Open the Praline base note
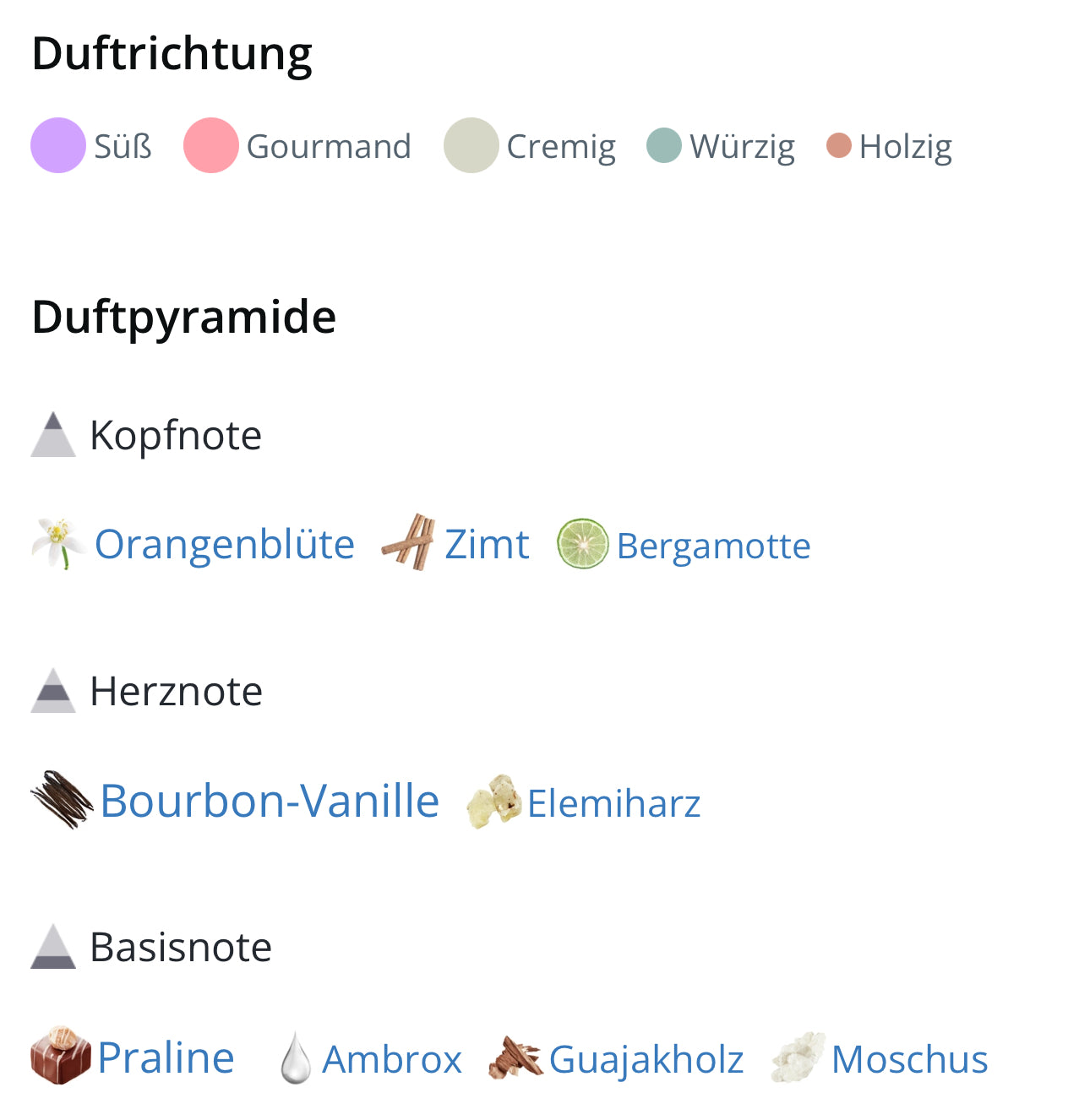 tap(166, 1057)
